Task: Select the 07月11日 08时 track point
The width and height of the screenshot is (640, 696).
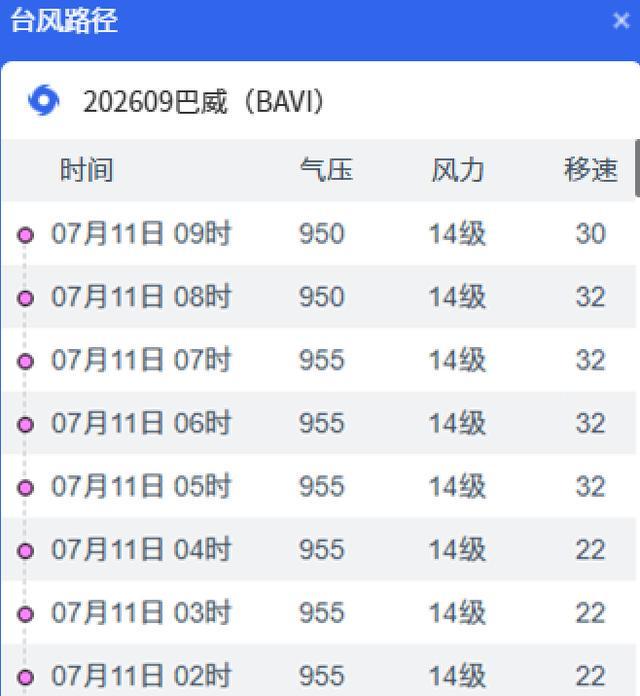Action: (x=318, y=297)
